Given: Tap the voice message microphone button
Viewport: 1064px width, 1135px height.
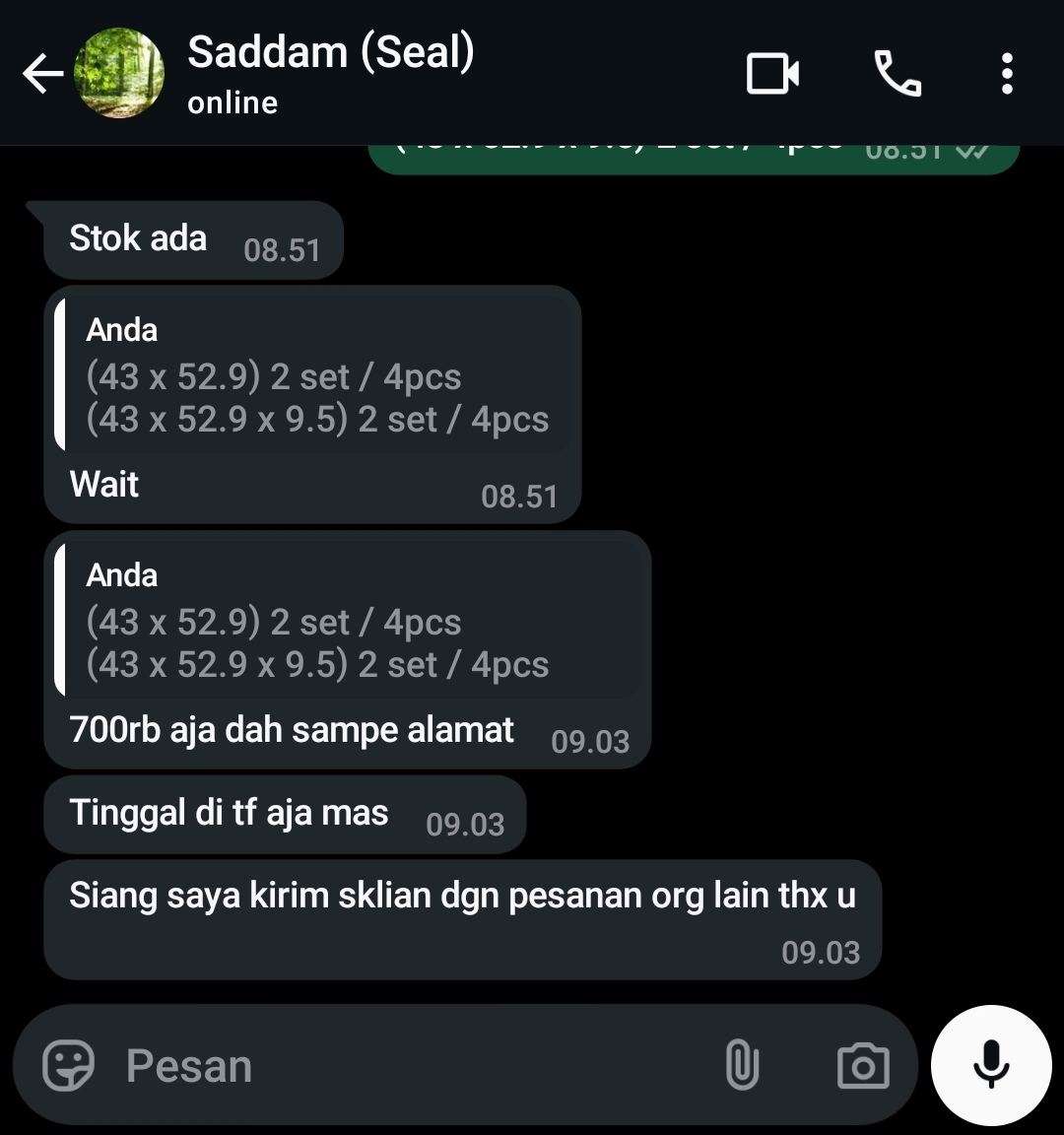Looking at the screenshot, I should pyautogui.click(x=991, y=1065).
